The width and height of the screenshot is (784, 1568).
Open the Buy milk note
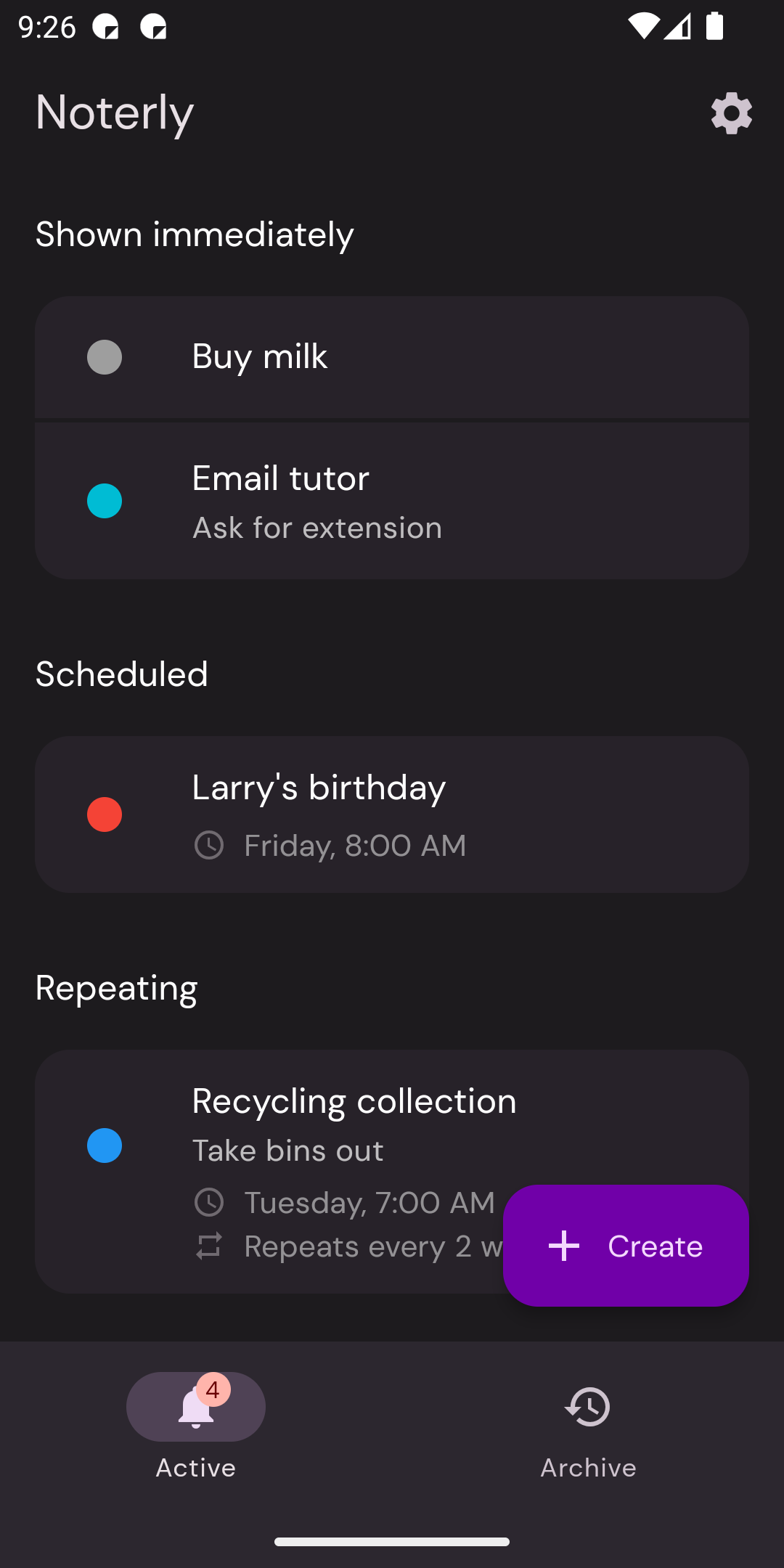tap(392, 357)
